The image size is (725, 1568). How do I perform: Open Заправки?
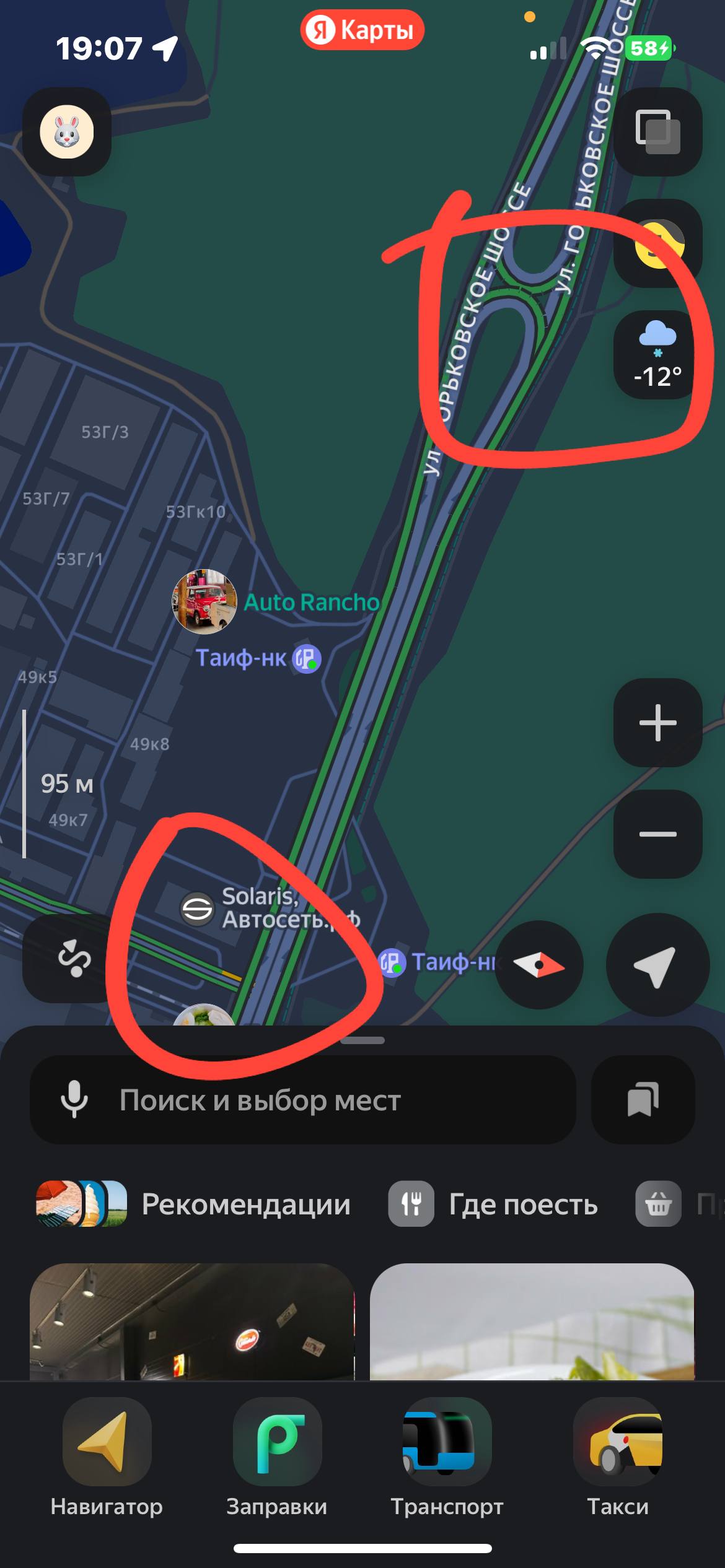[x=277, y=1462]
